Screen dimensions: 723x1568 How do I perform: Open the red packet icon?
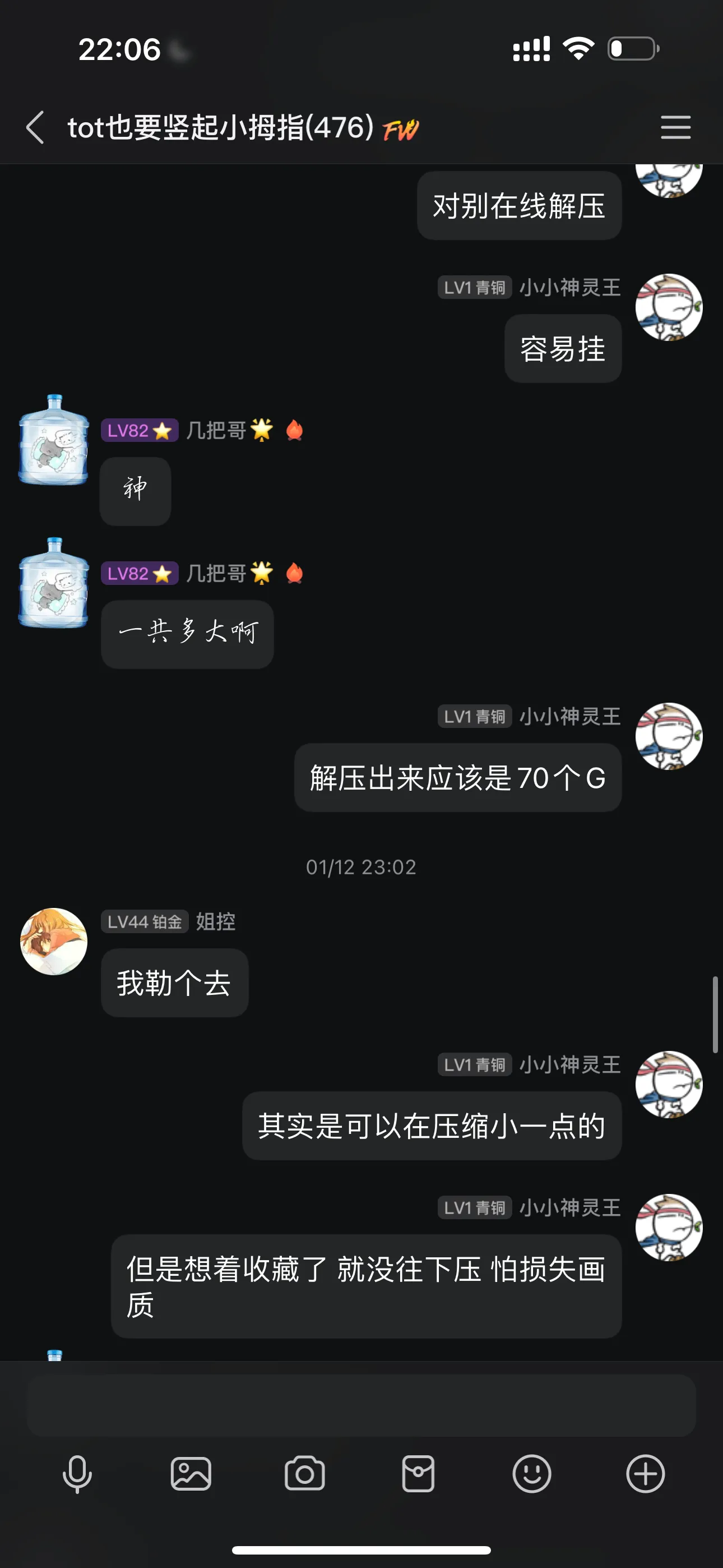point(418,1474)
